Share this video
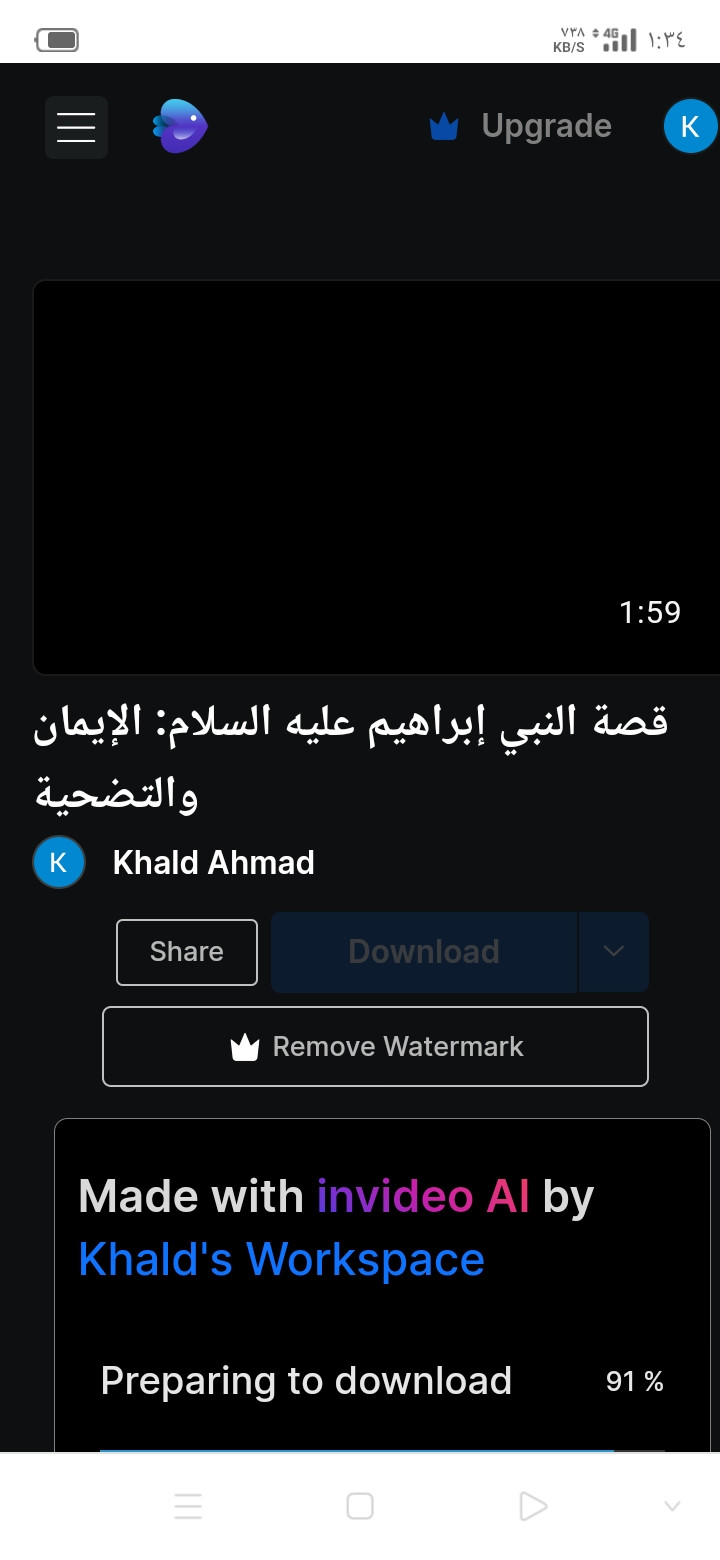The image size is (720, 1560). point(187,952)
